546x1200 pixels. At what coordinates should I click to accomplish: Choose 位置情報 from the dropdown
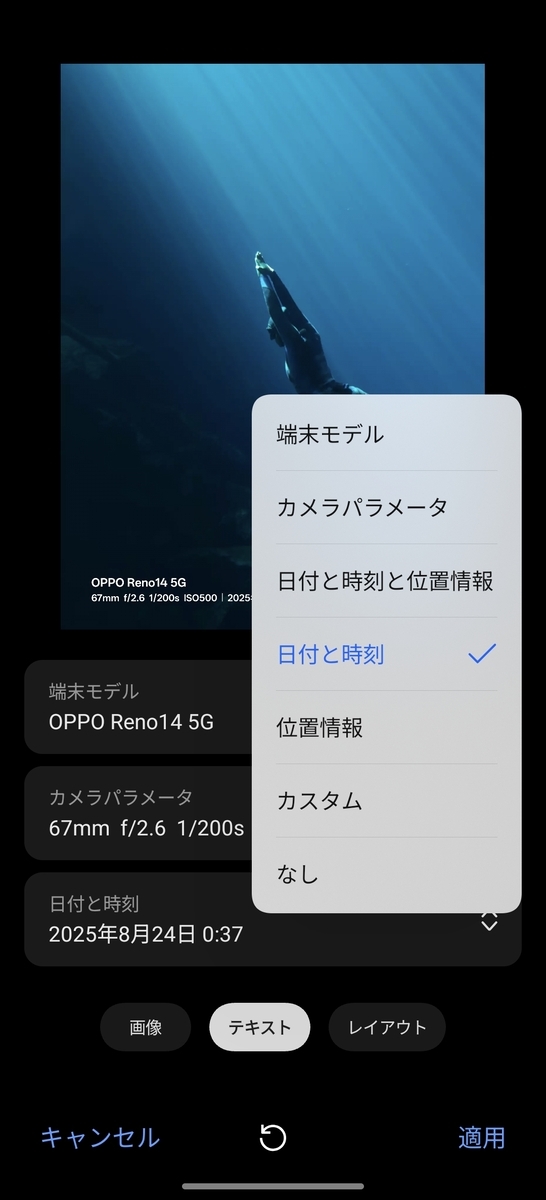(x=386, y=727)
